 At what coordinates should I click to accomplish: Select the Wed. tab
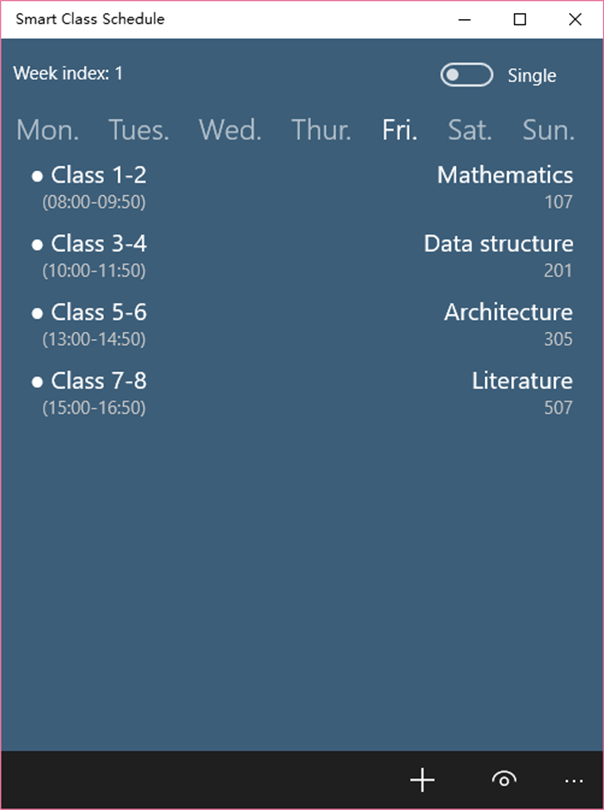(x=230, y=130)
